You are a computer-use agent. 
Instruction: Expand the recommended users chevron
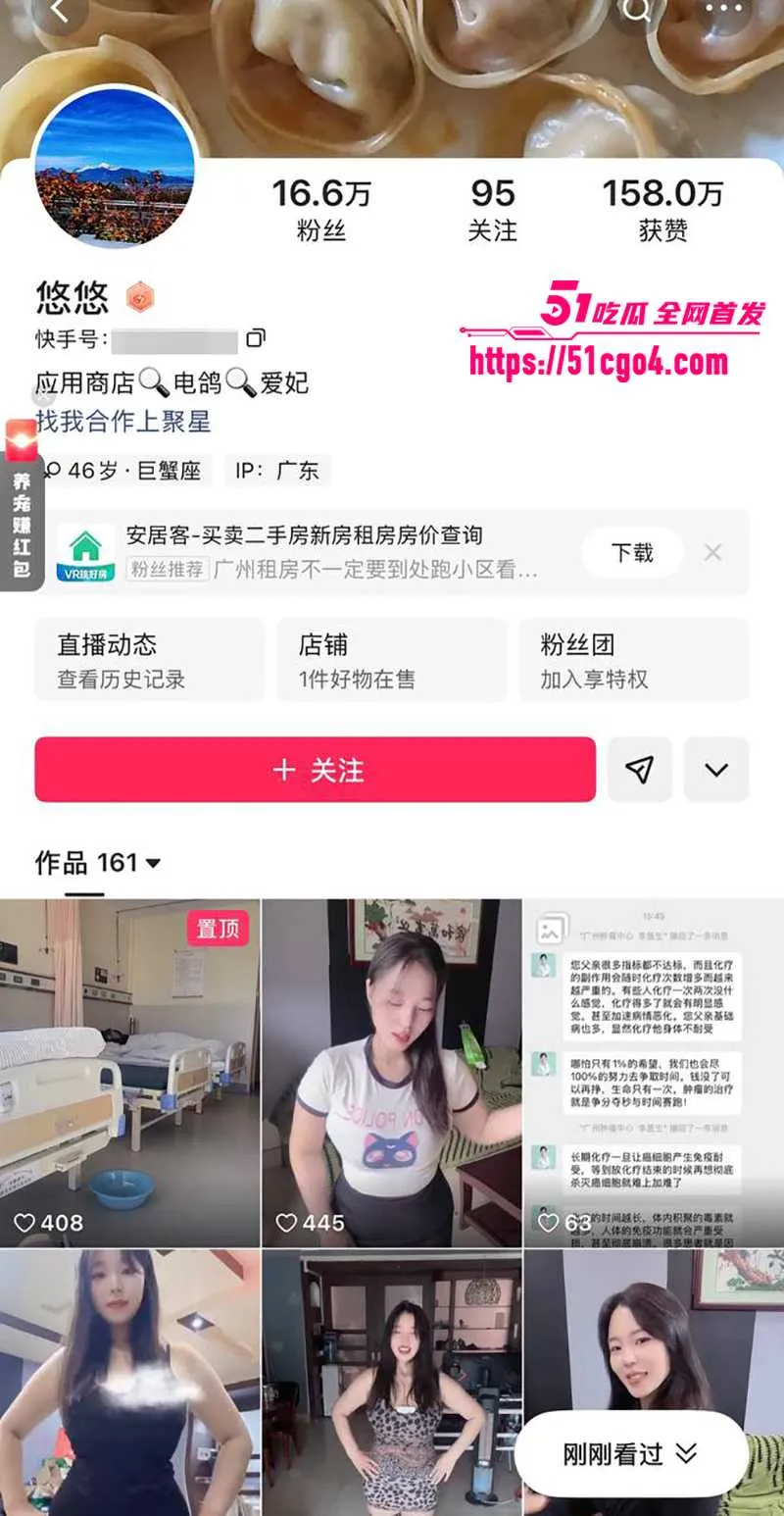click(x=716, y=770)
